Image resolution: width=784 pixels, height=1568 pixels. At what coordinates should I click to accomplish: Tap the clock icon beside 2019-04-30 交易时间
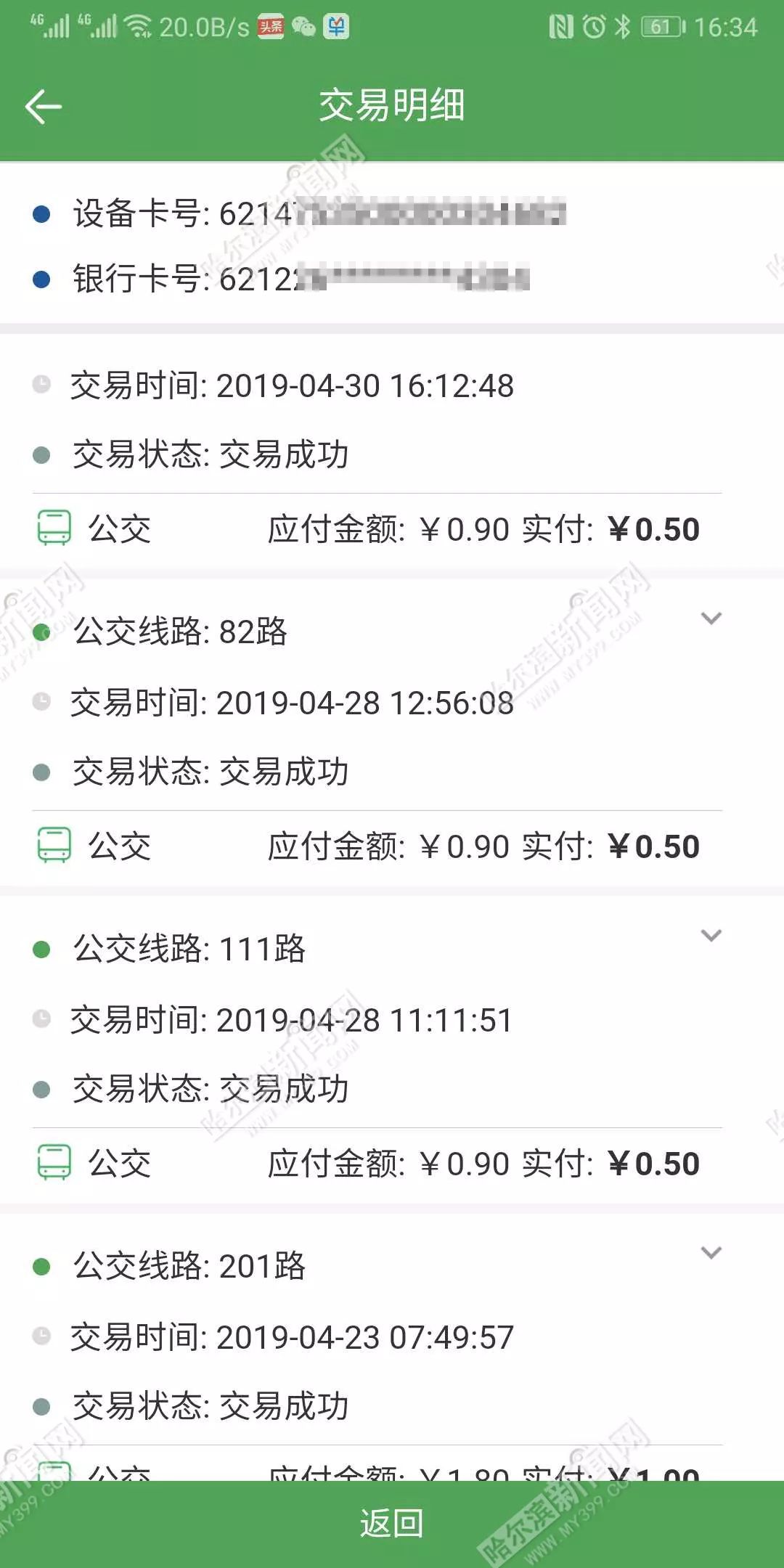tap(44, 385)
